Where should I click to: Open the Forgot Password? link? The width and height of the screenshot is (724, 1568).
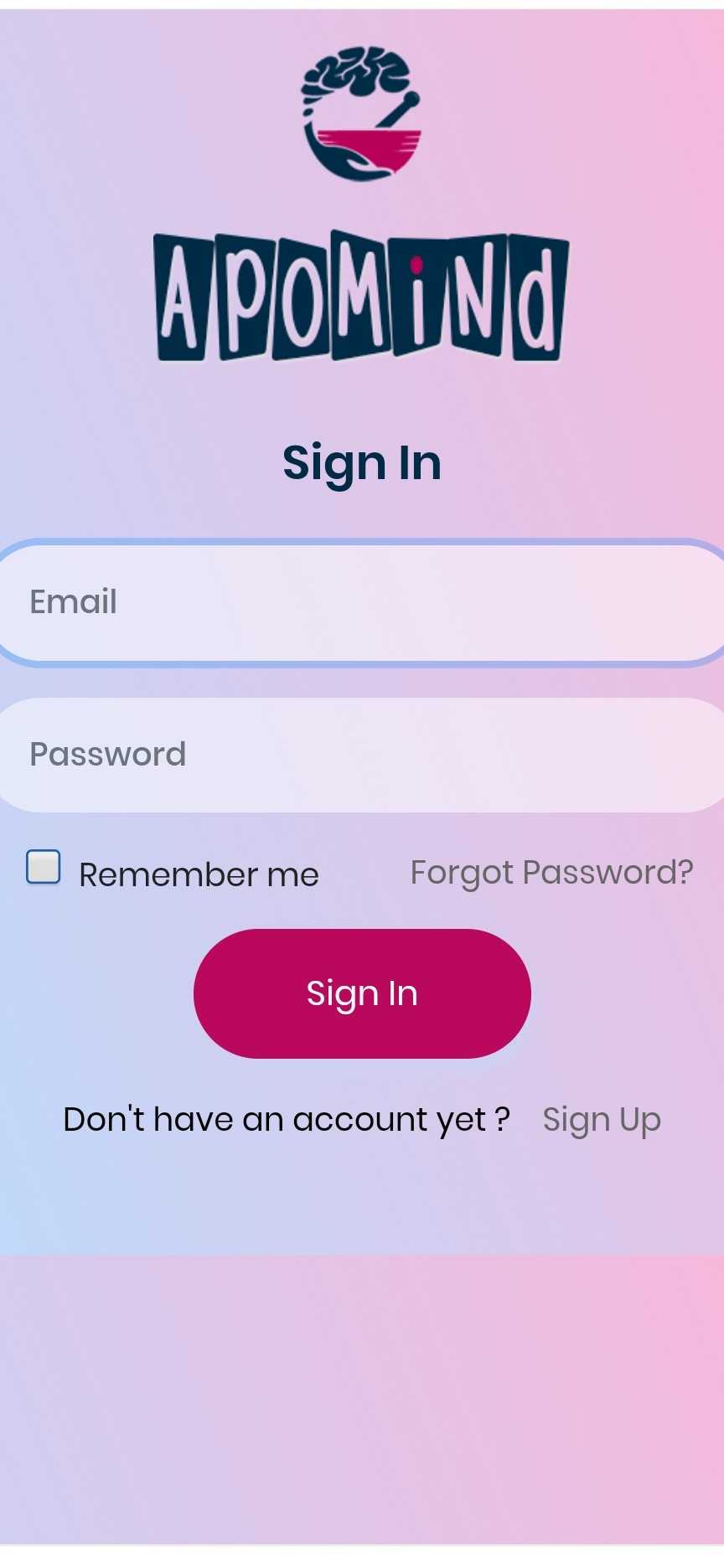(x=551, y=873)
